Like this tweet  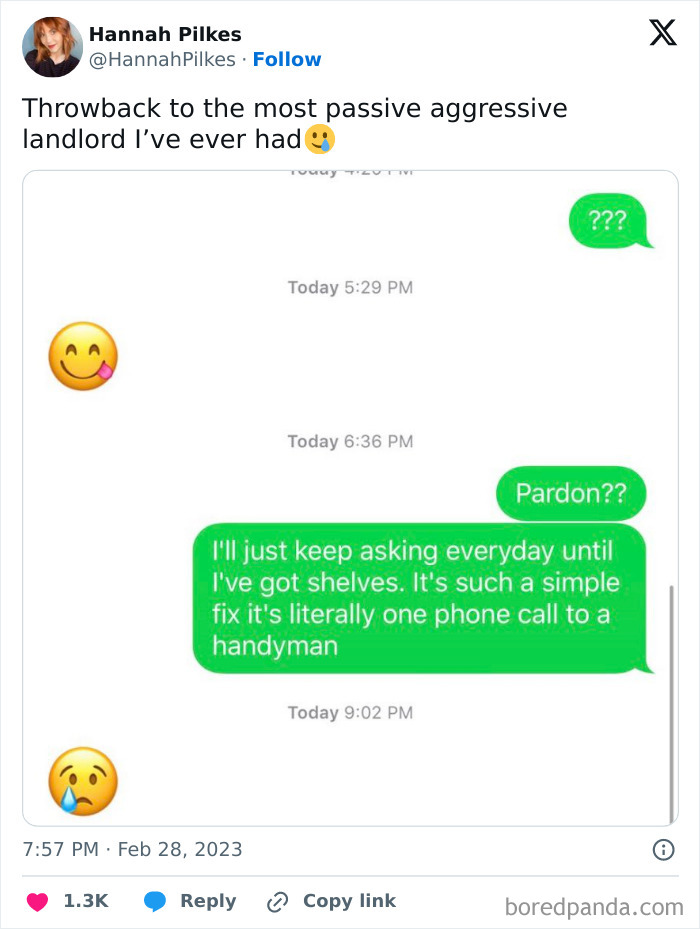(x=38, y=901)
